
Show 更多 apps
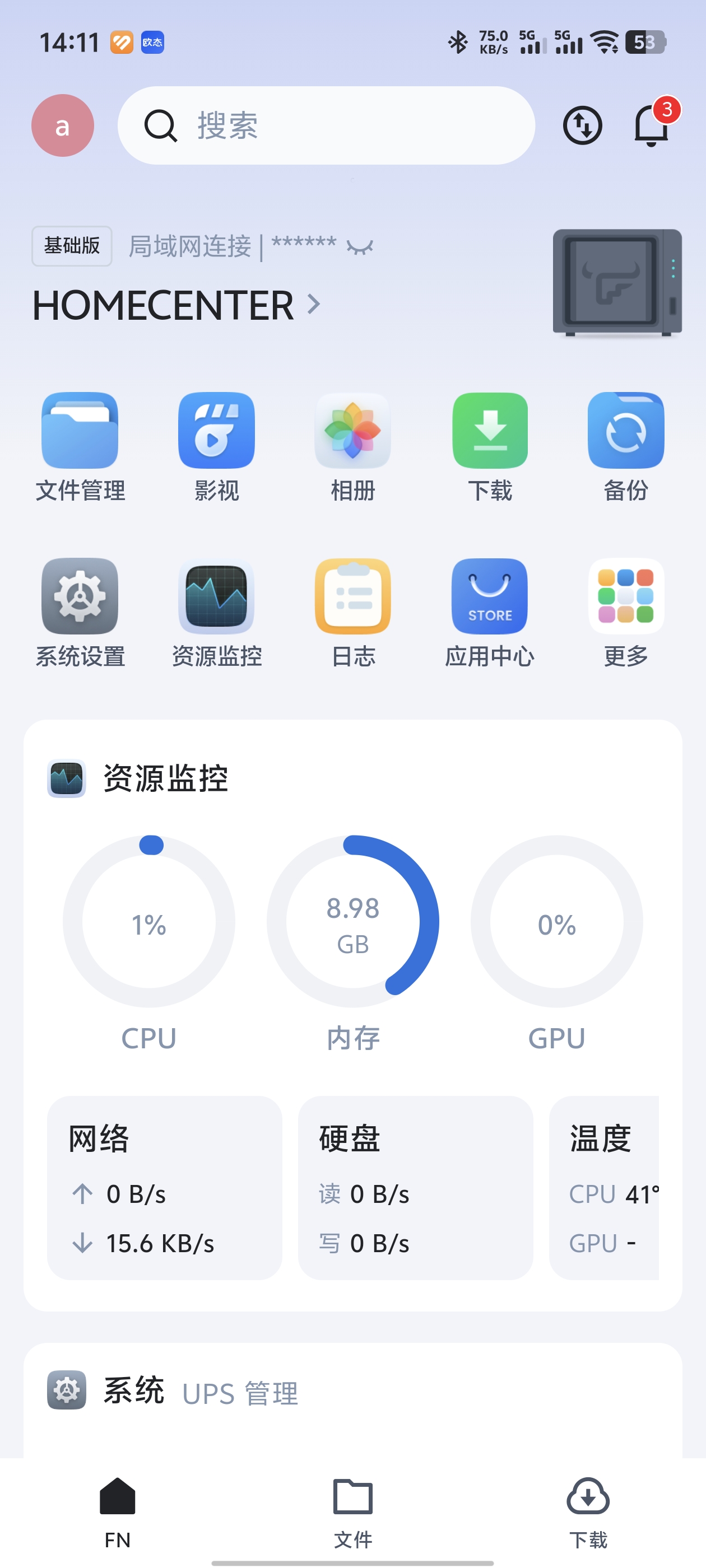click(625, 596)
